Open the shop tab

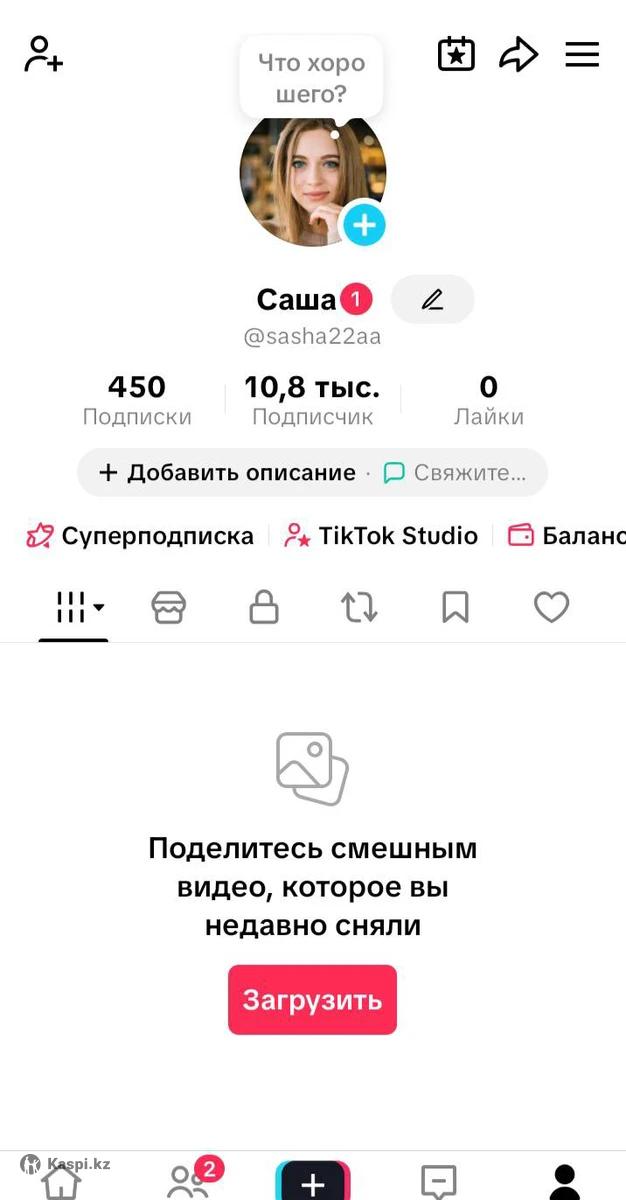tap(168, 607)
